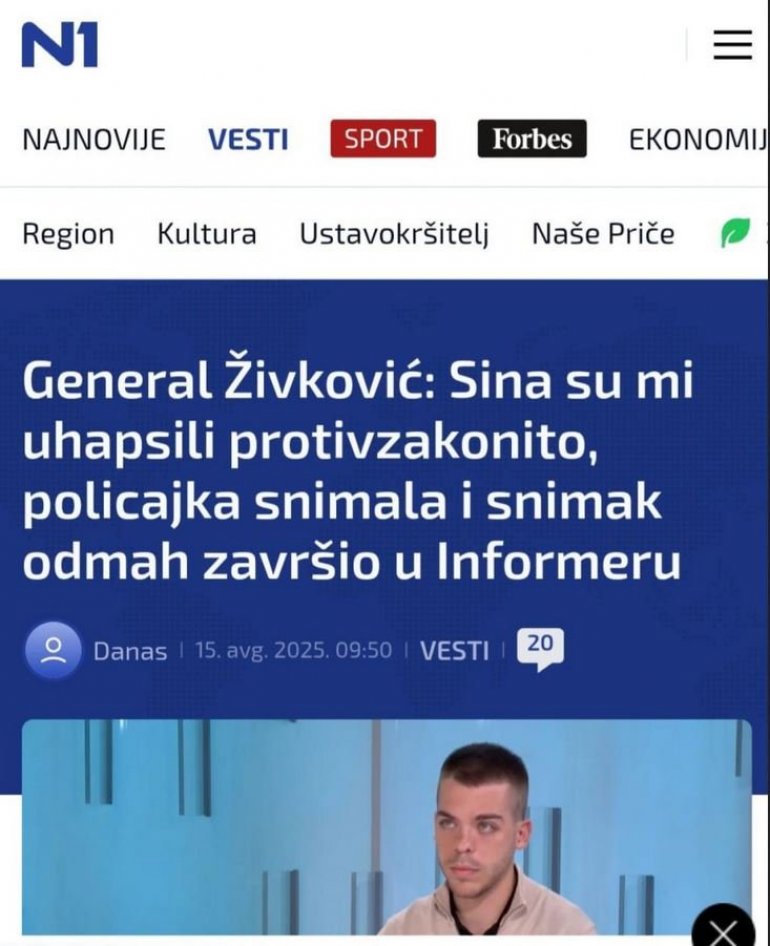Open the Ustavokršitelj subcategory

[x=394, y=234]
